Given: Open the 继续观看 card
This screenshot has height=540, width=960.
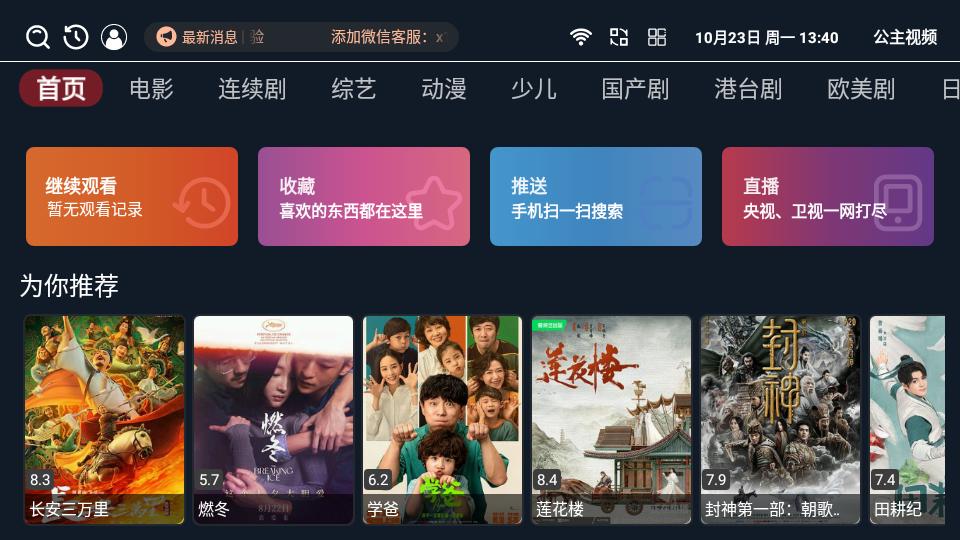Looking at the screenshot, I should click(x=132, y=196).
